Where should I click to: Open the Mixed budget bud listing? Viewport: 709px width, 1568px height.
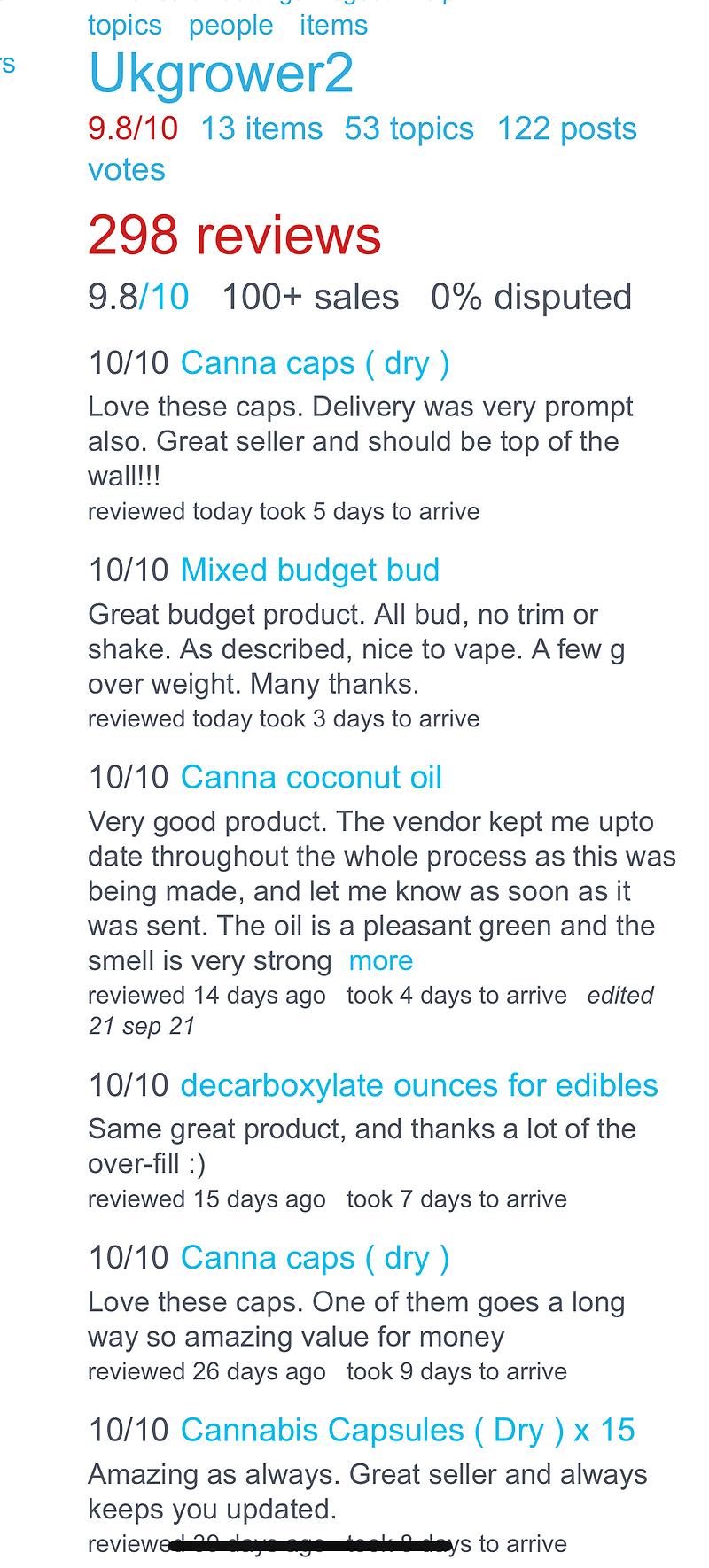309,571
